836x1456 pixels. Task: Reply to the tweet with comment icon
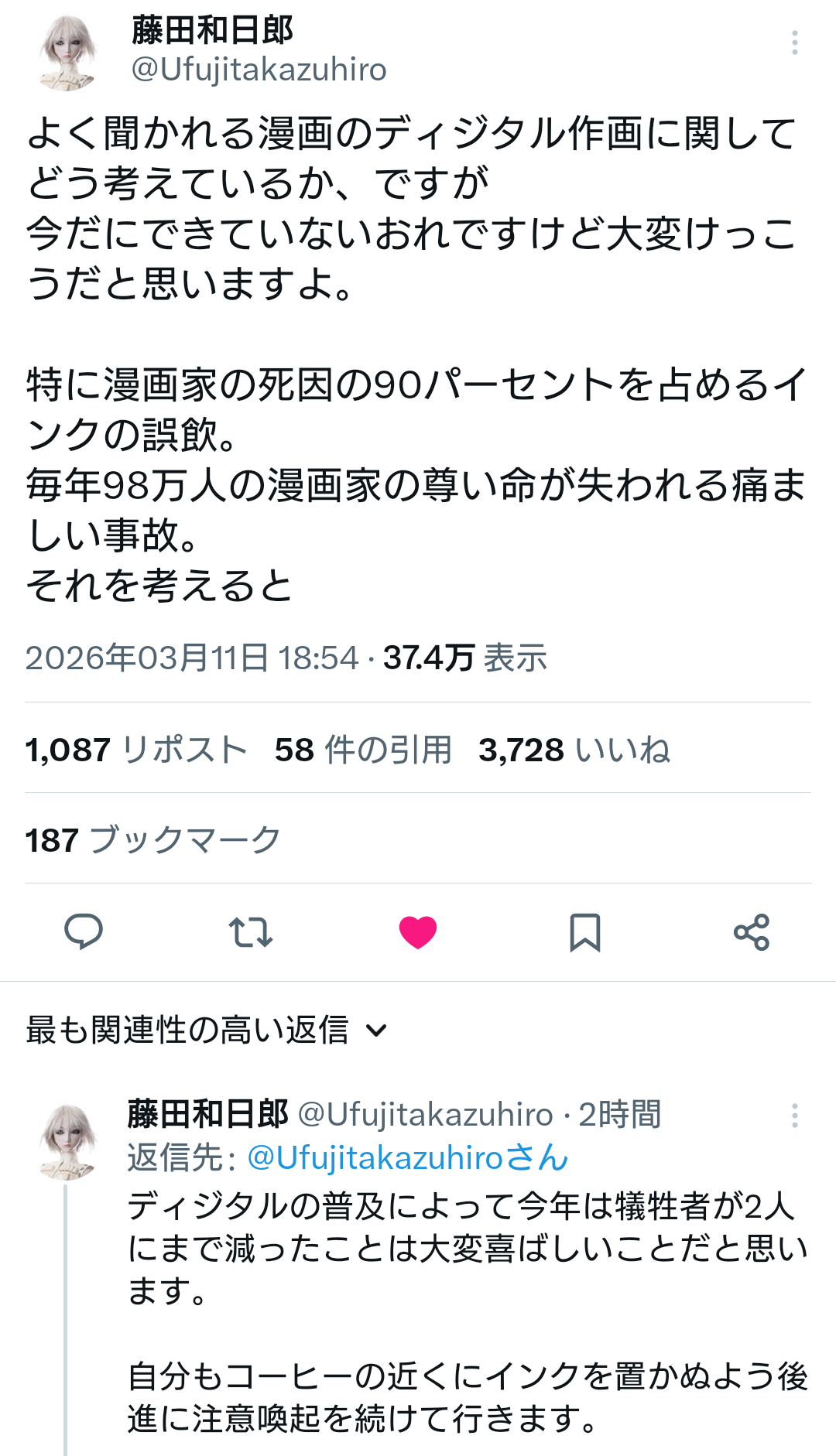pos(84,931)
